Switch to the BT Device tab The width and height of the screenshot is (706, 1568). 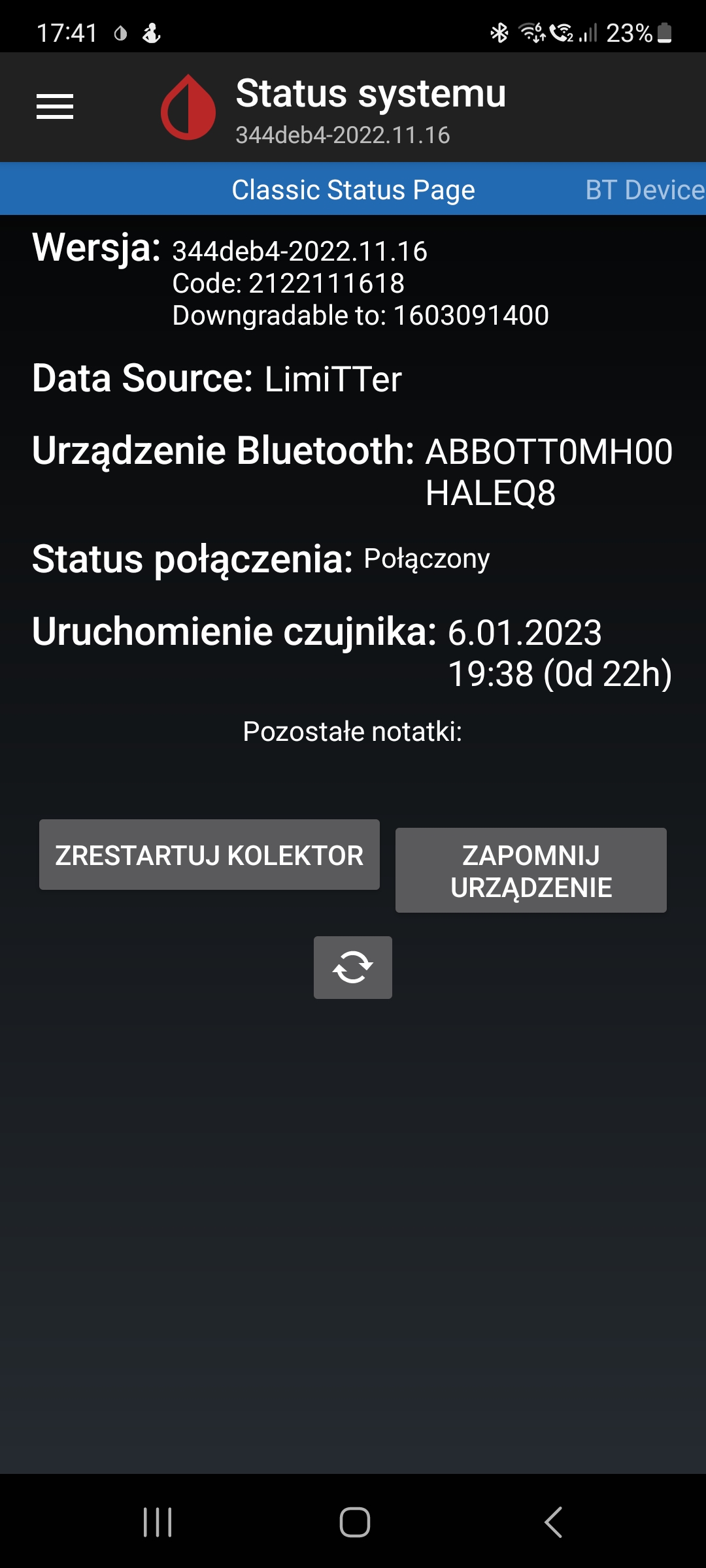644,190
